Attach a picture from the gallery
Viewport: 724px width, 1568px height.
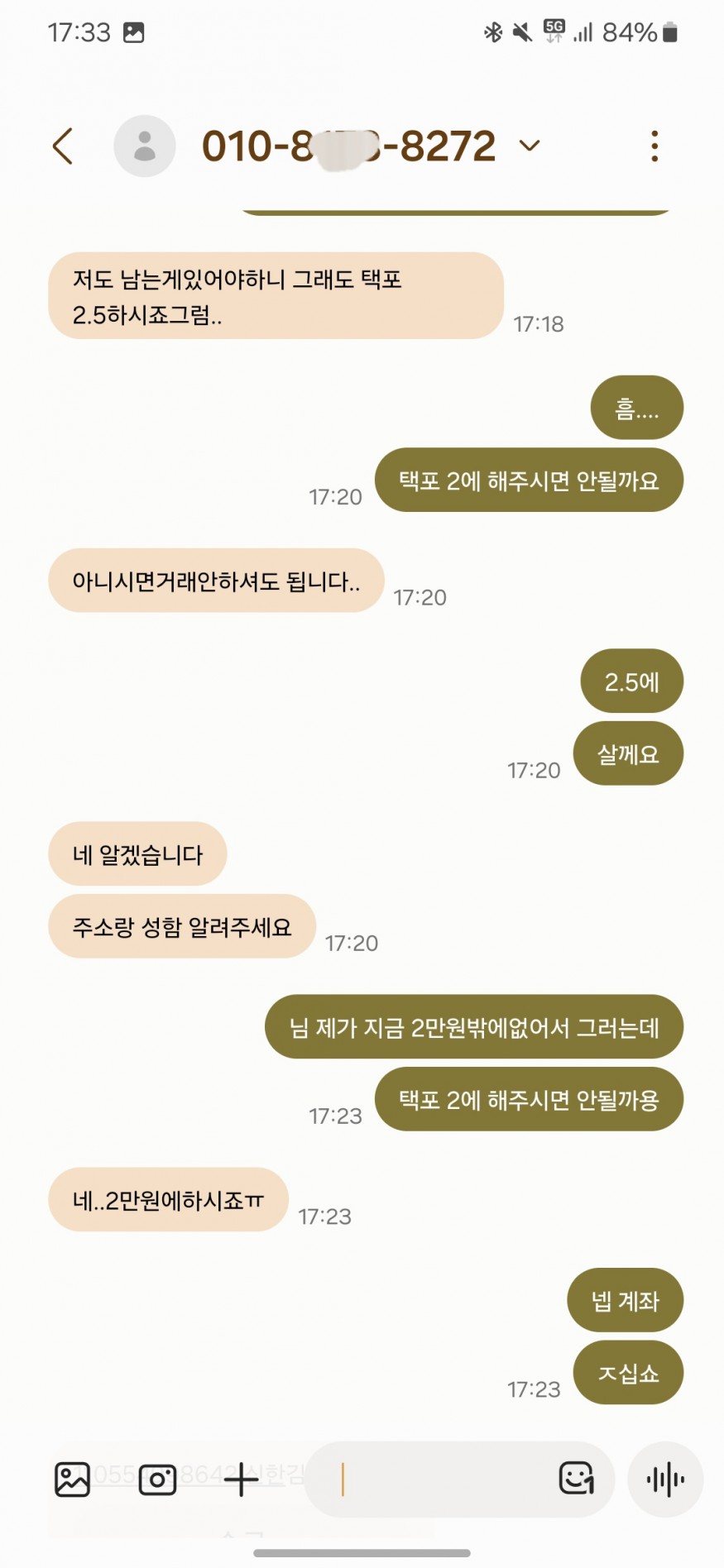click(72, 1480)
